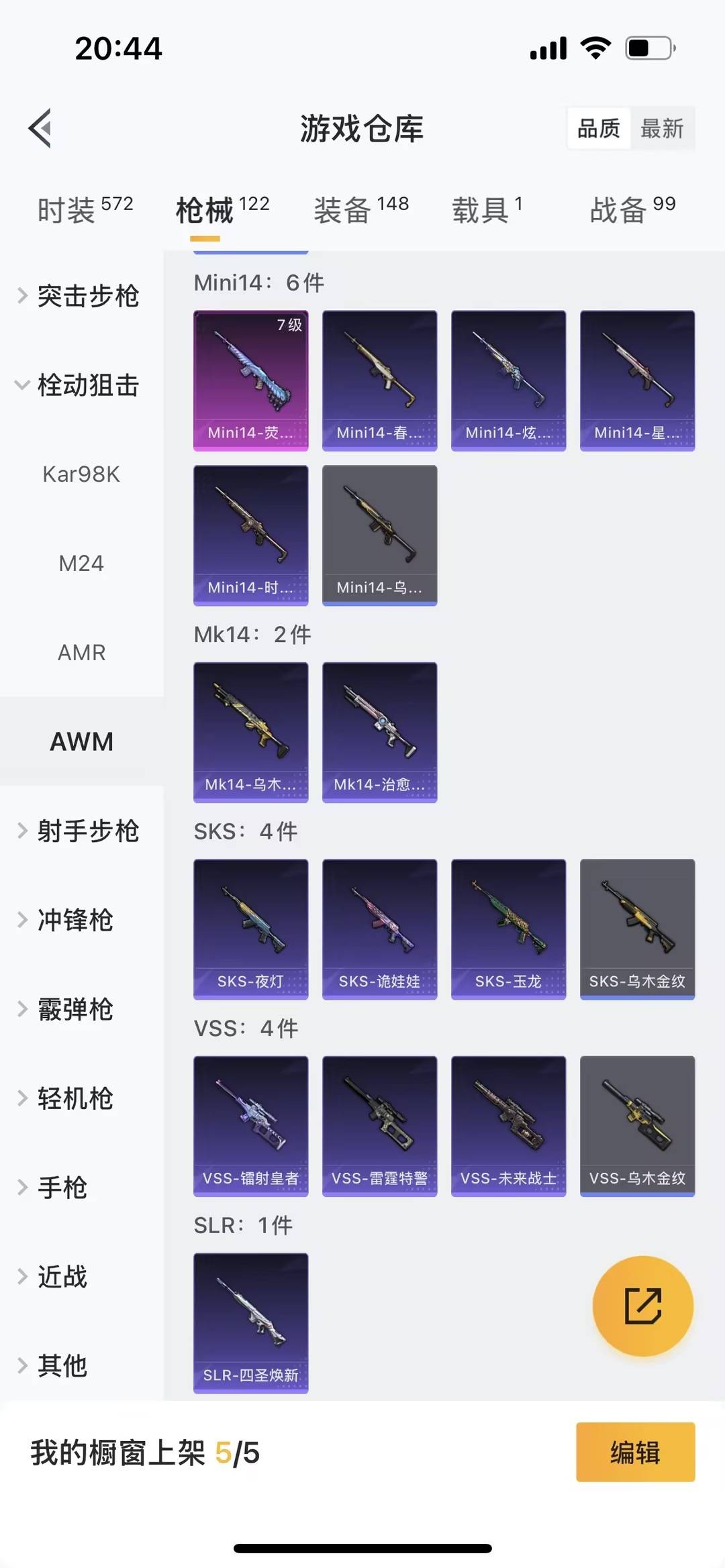Open the 载具 tab
Image resolution: width=725 pixels, height=1568 pixels.
480,209
